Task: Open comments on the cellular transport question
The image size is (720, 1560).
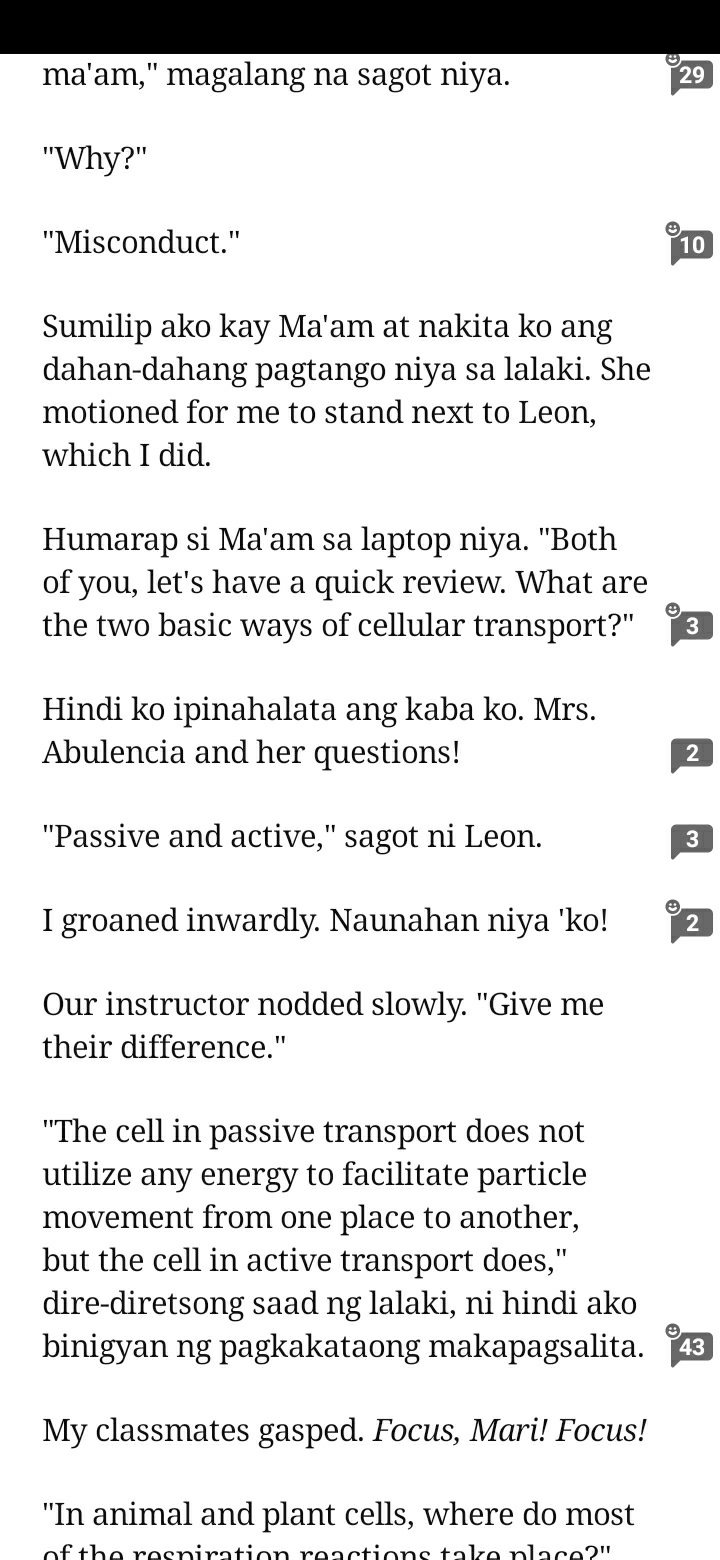Action: tap(691, 627)
